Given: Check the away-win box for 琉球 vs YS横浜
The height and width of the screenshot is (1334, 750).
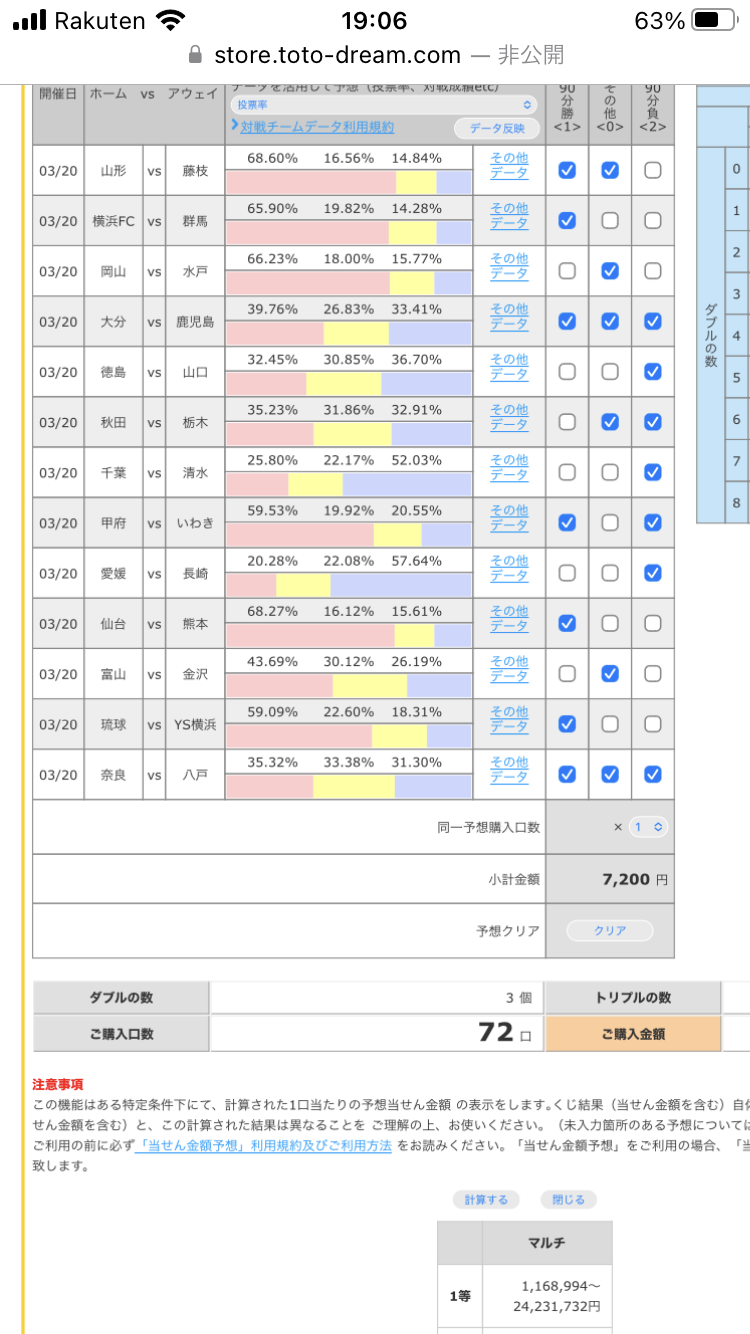Looking at the screenshot, I should coord(653,724).
